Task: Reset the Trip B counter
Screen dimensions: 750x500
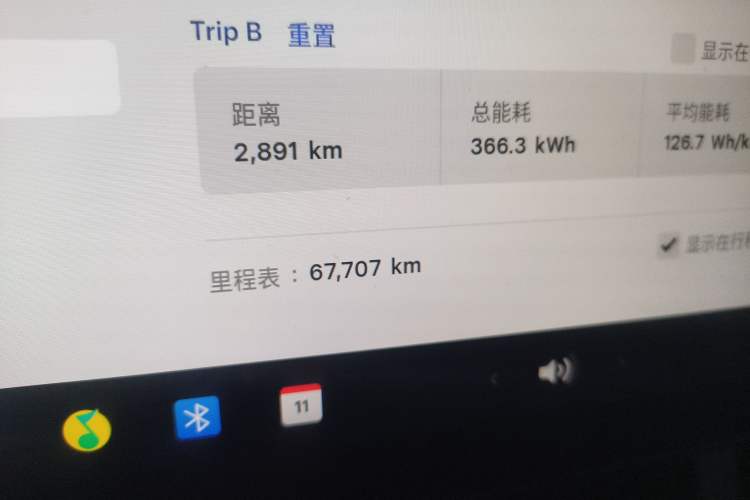Action: pos(311,35)
